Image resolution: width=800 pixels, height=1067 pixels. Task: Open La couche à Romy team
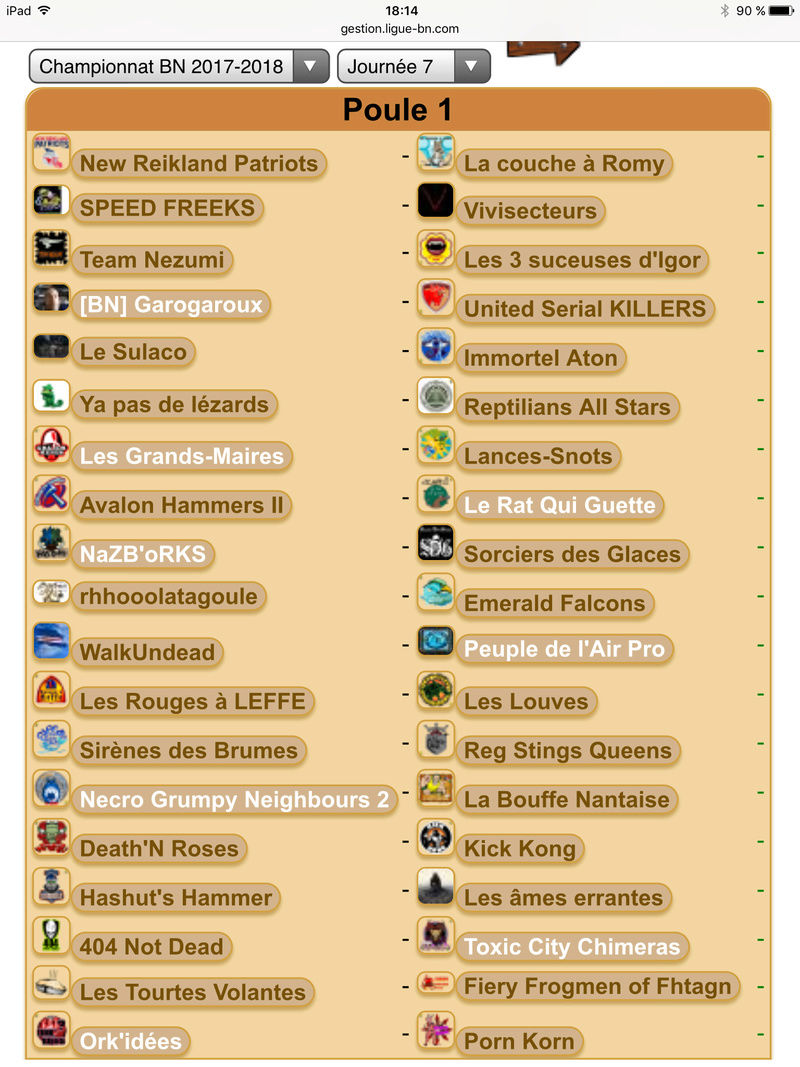tap(564, 163)
